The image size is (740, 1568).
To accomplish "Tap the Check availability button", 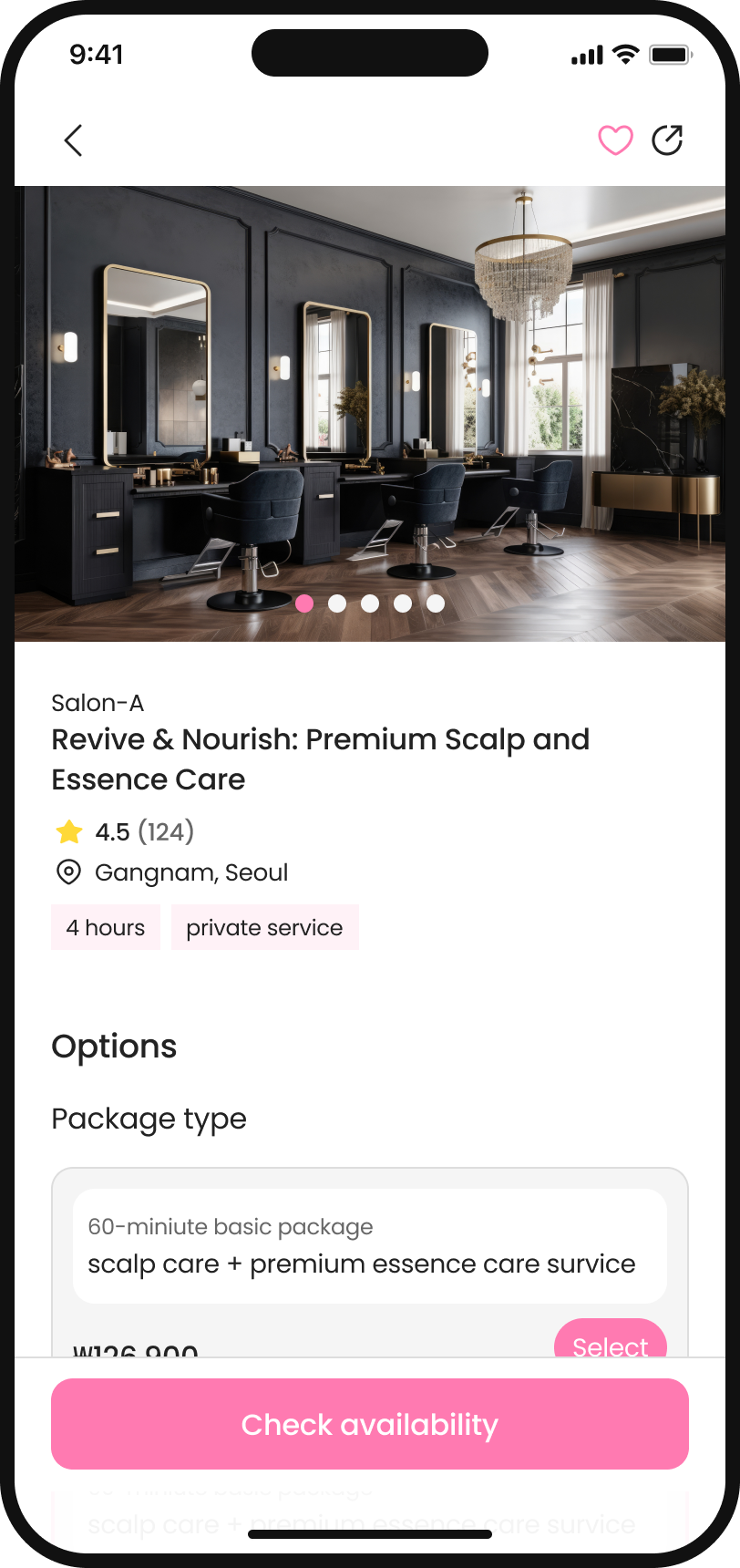I will (x=370, y=1424).
